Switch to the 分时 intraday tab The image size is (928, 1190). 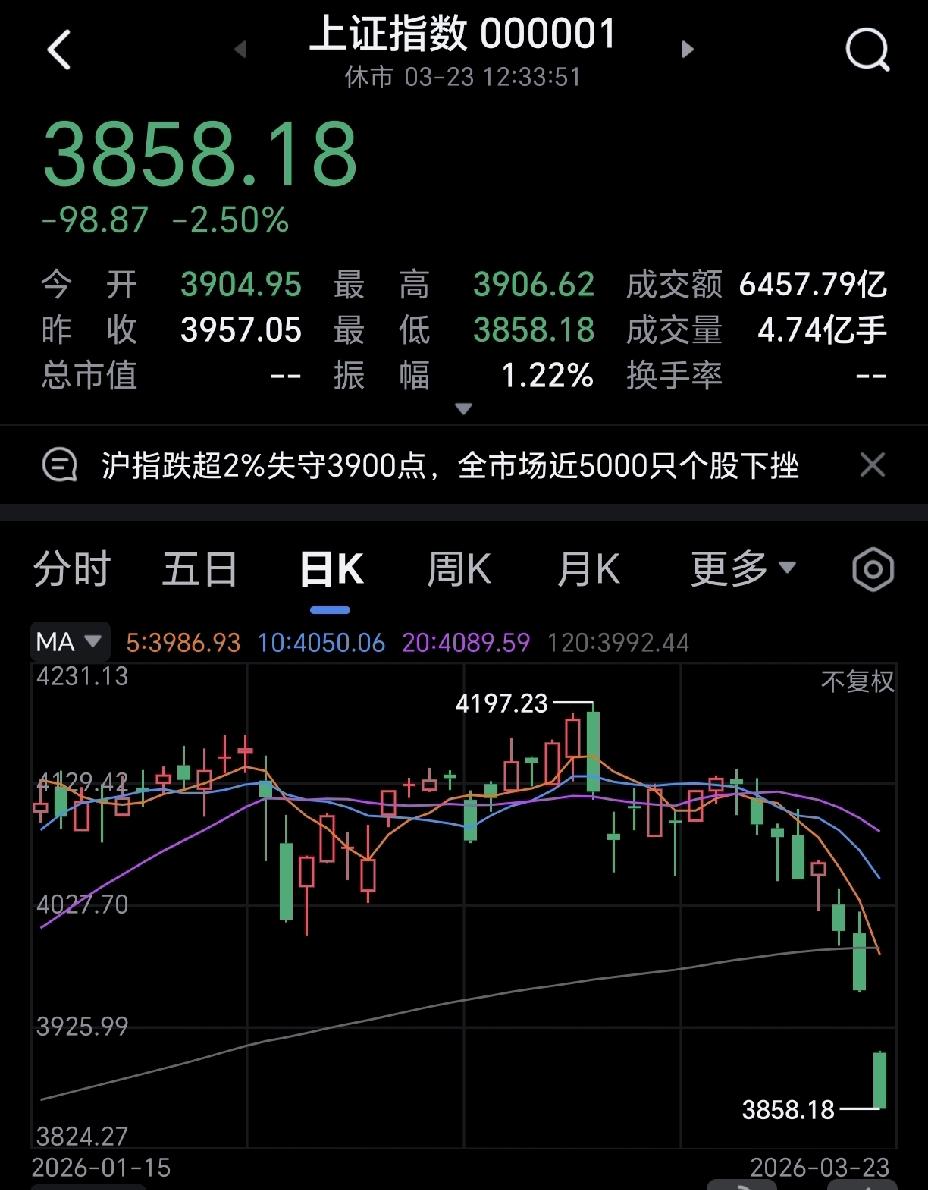(x=70, y=568)
